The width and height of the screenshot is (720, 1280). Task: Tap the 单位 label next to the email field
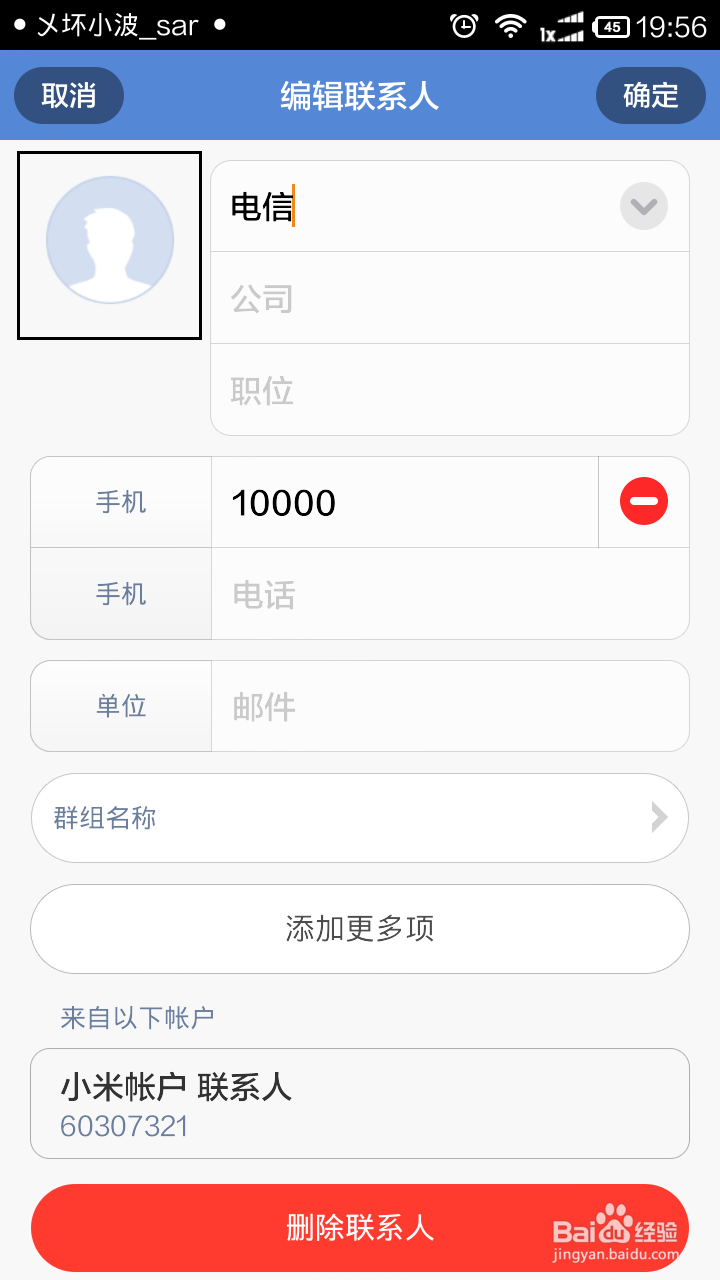[x=120, y=705]
